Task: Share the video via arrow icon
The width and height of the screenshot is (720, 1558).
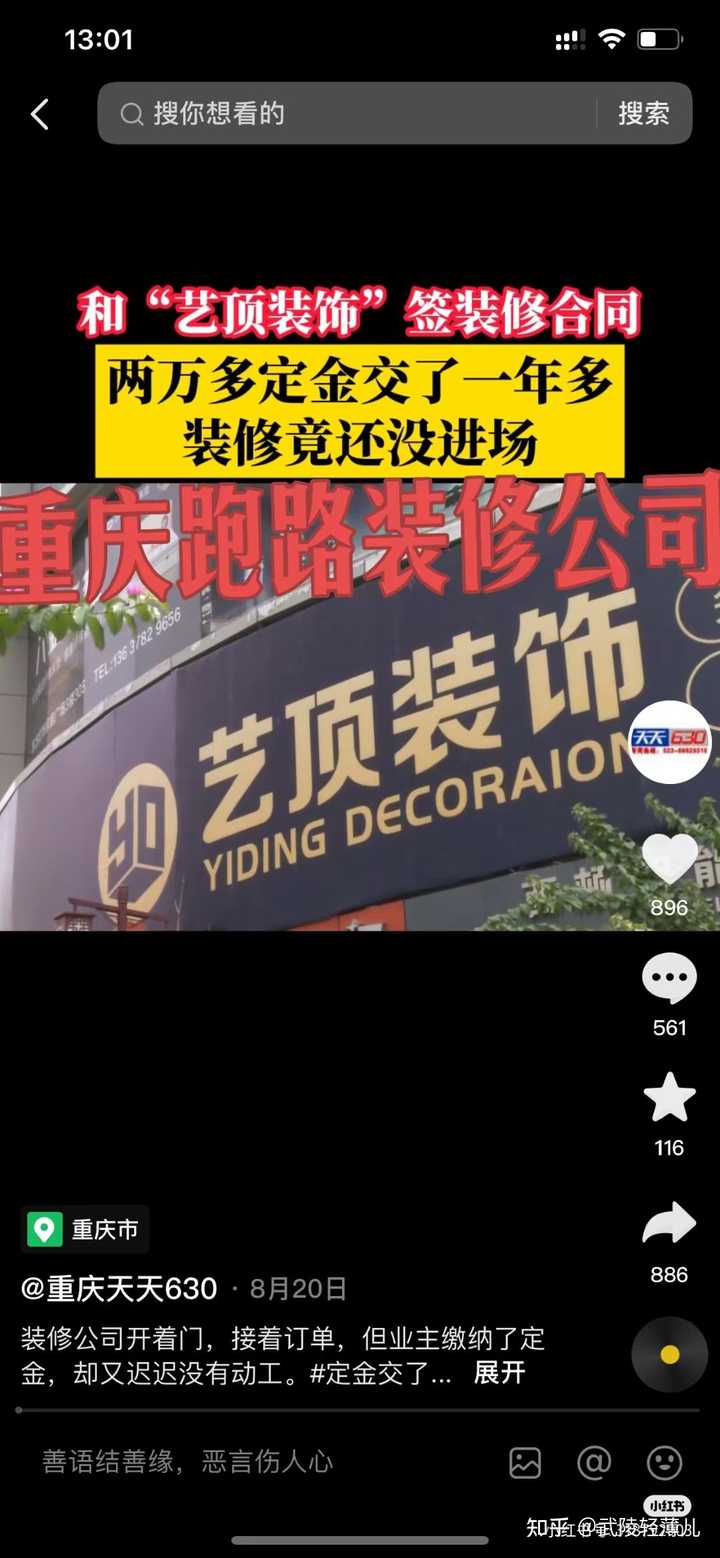Action: coord(669,1223)
